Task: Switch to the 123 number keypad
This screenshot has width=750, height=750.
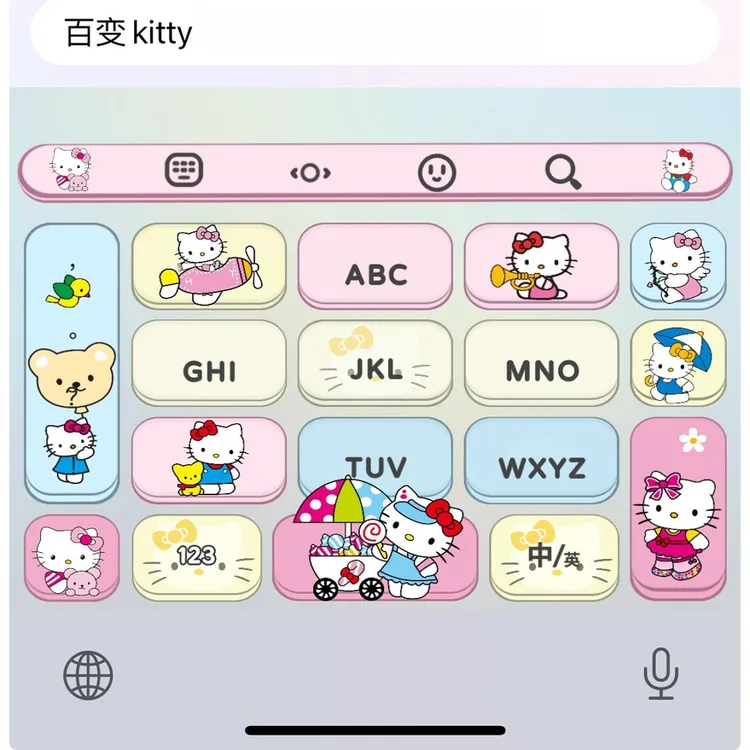Action: pos(196,556)
